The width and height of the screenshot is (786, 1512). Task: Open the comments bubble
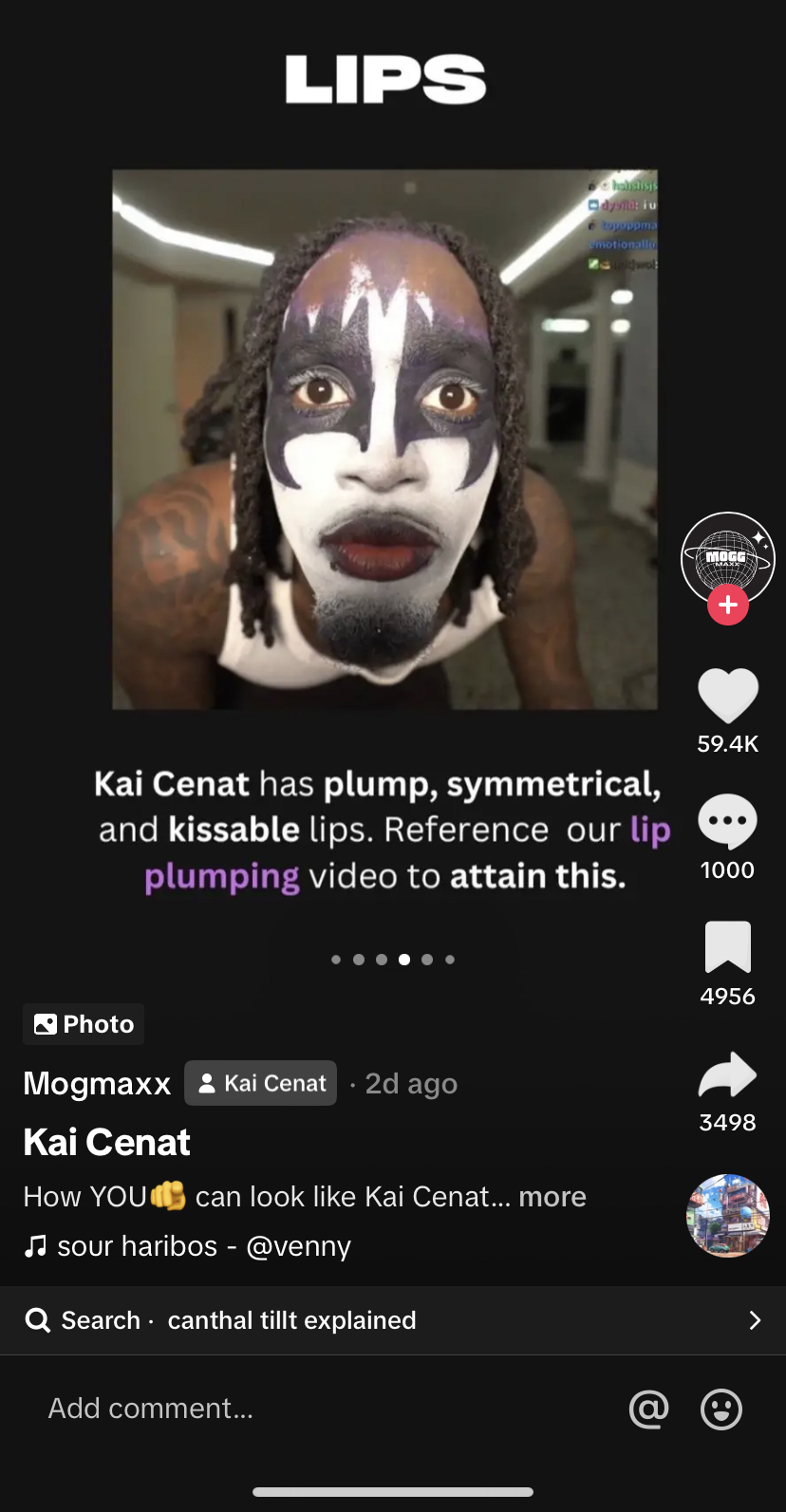click(728, 821)
